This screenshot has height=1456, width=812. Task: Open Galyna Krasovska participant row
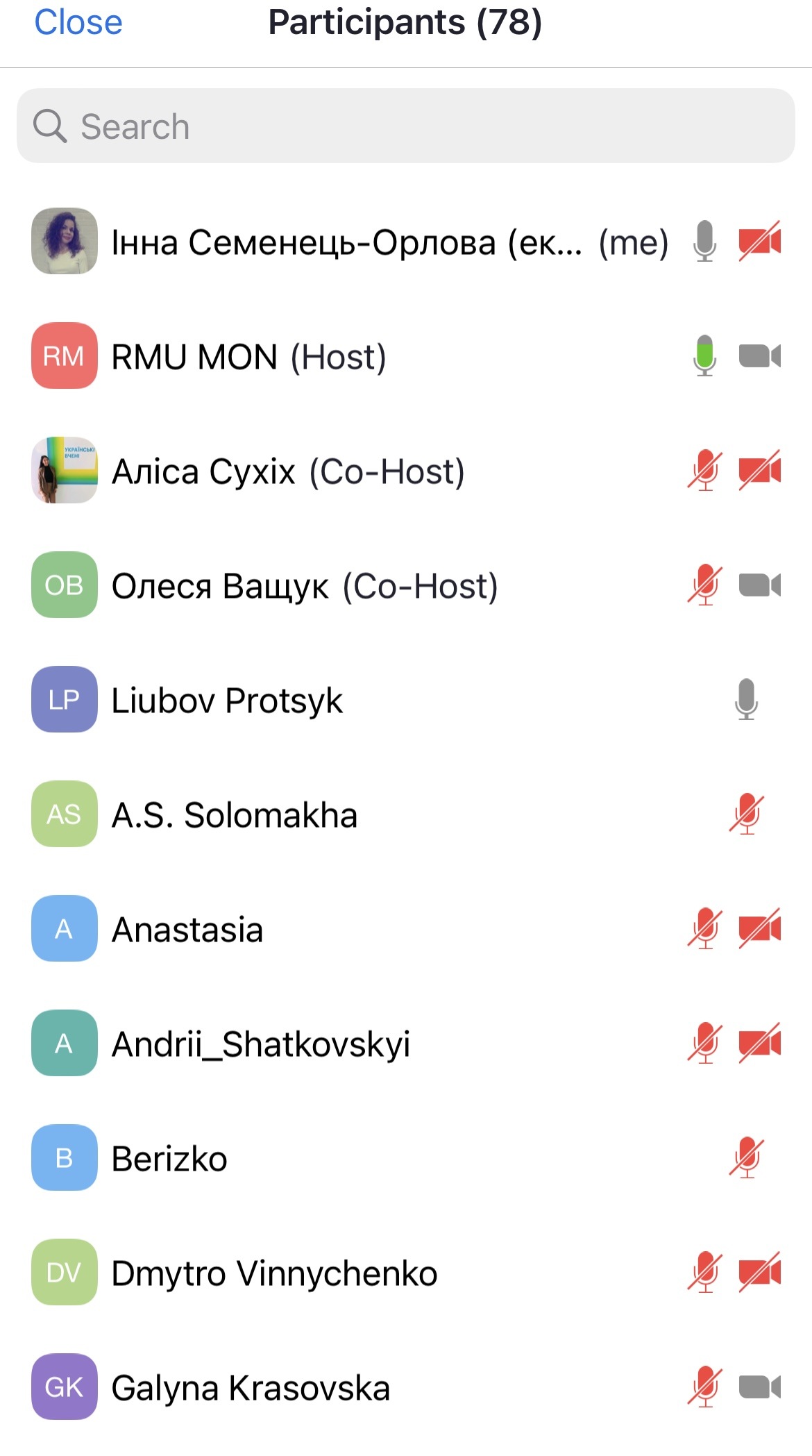(x=251, y=1388)
